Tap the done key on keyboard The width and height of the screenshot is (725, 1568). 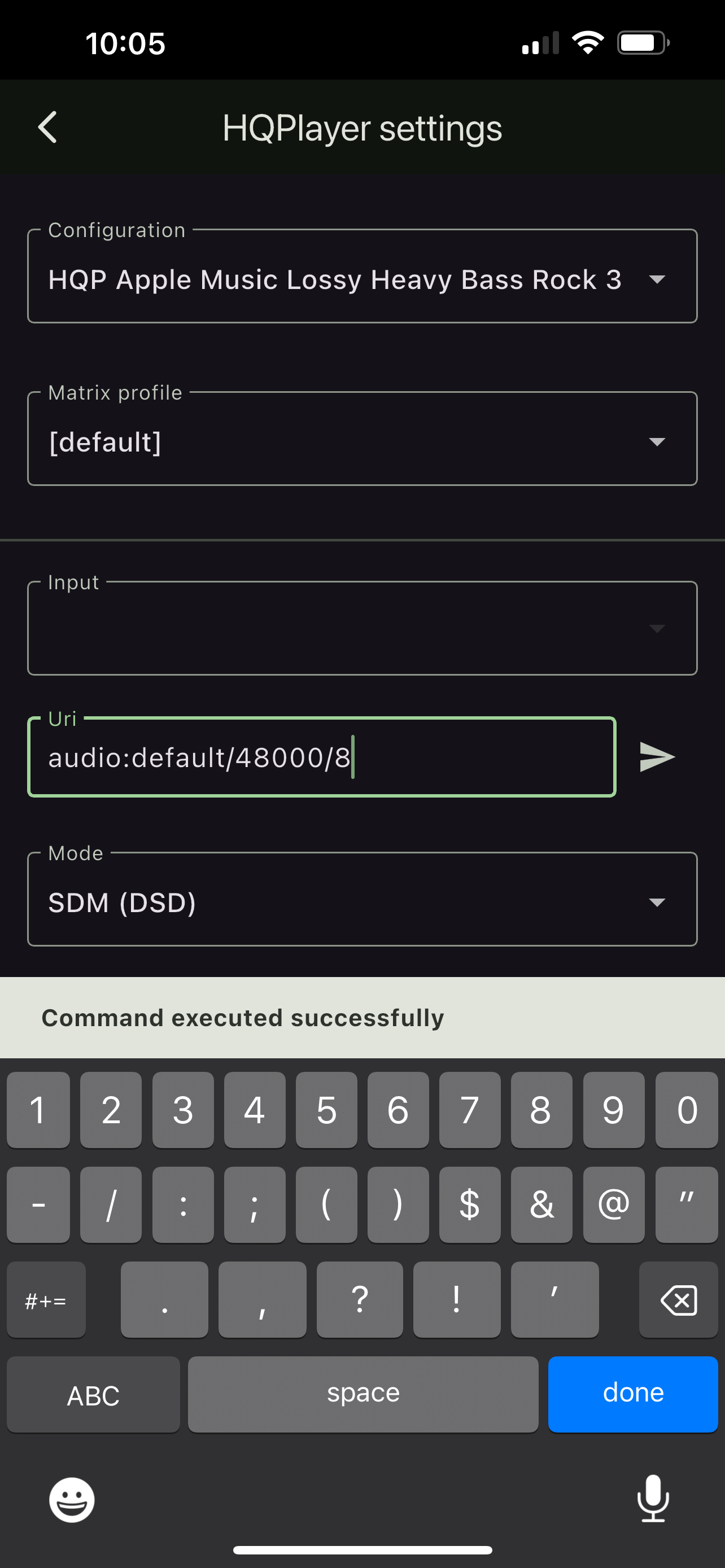pos(632,1394)
